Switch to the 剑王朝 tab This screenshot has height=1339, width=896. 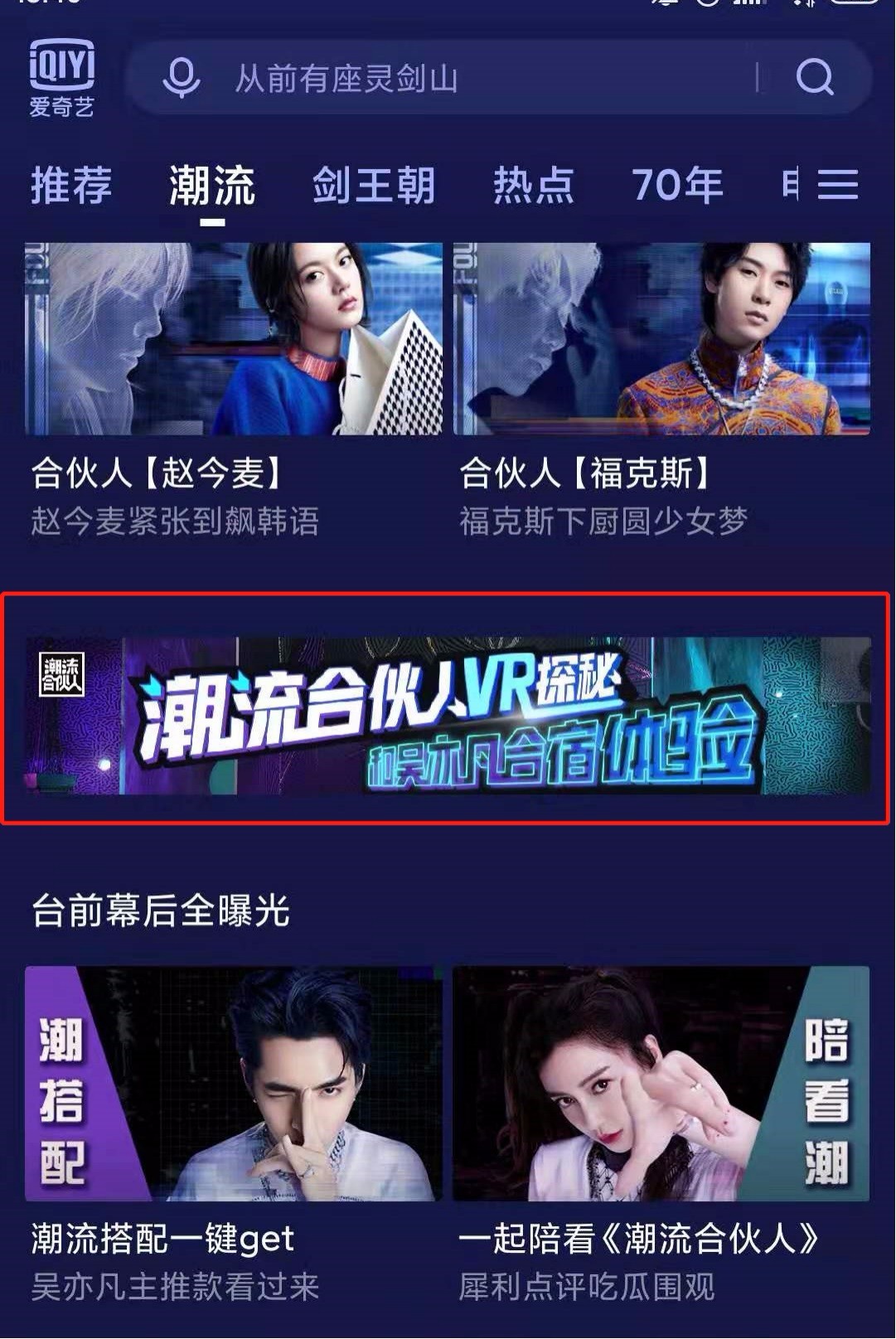click(x=374, y=185)
